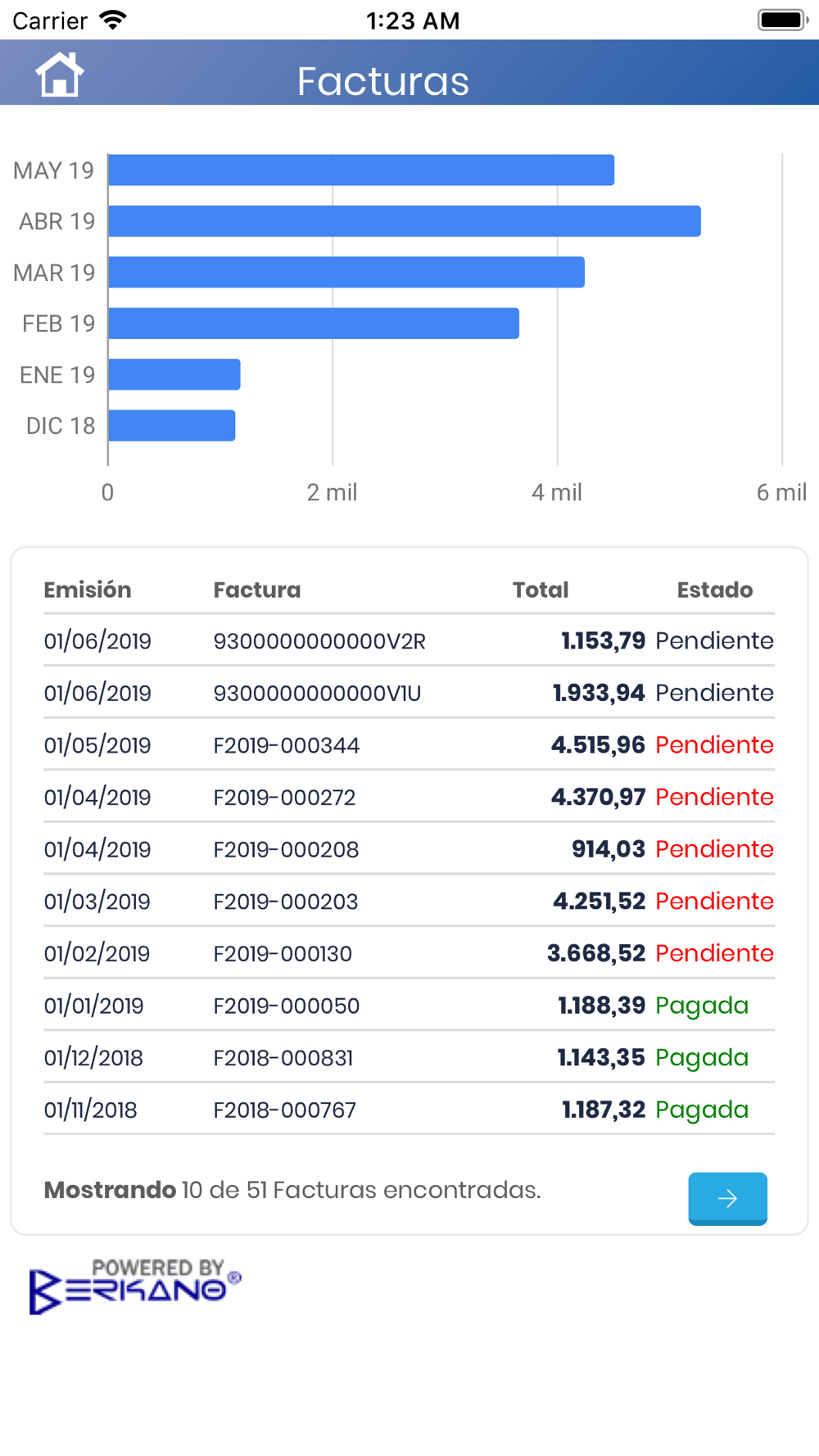Viewport: 819px width, 1456px height.
Task: Open paid invoice F2019-000050
Action: click(x=409, y=1005)
